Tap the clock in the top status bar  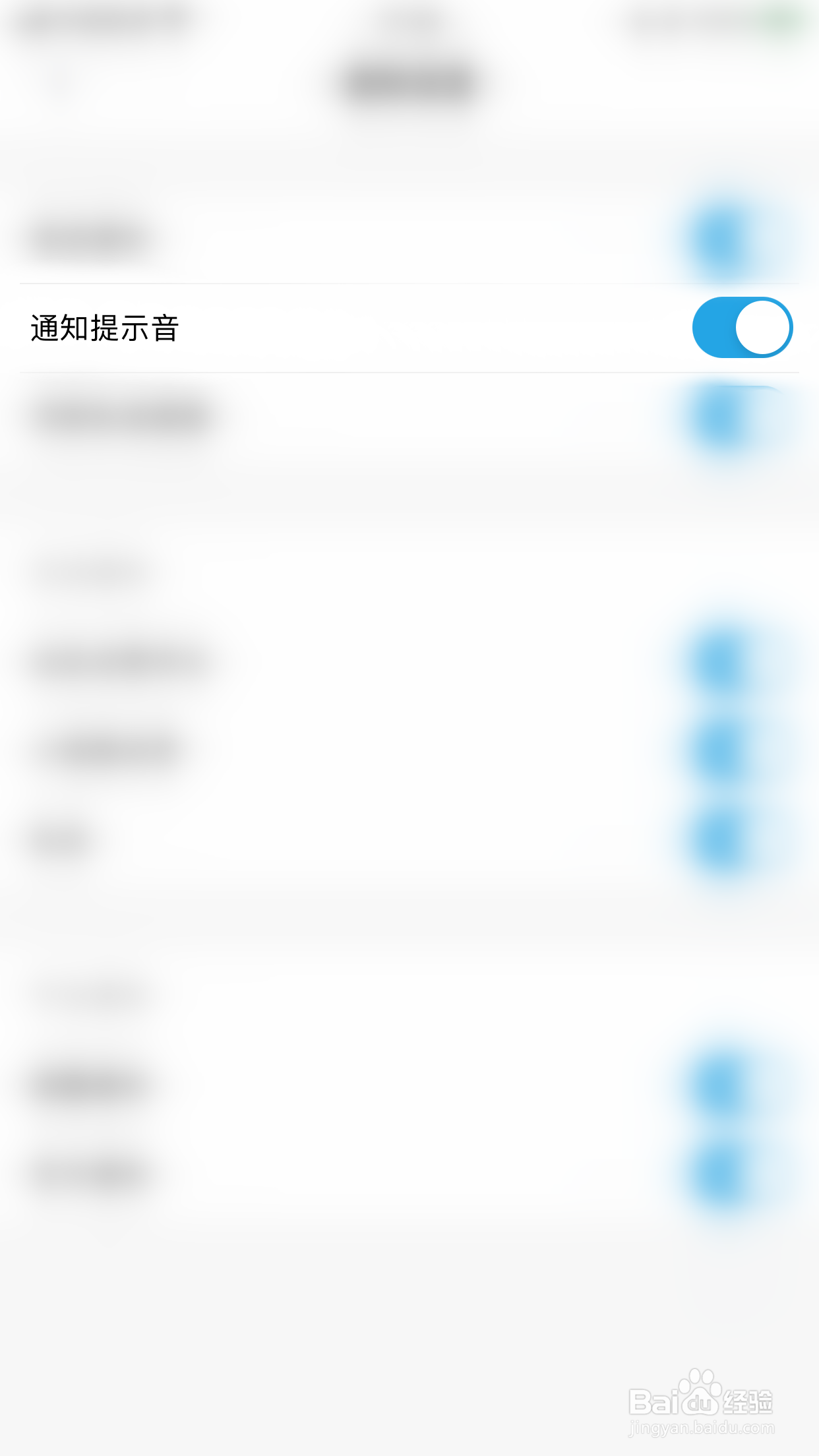click(x=409, y=20)
